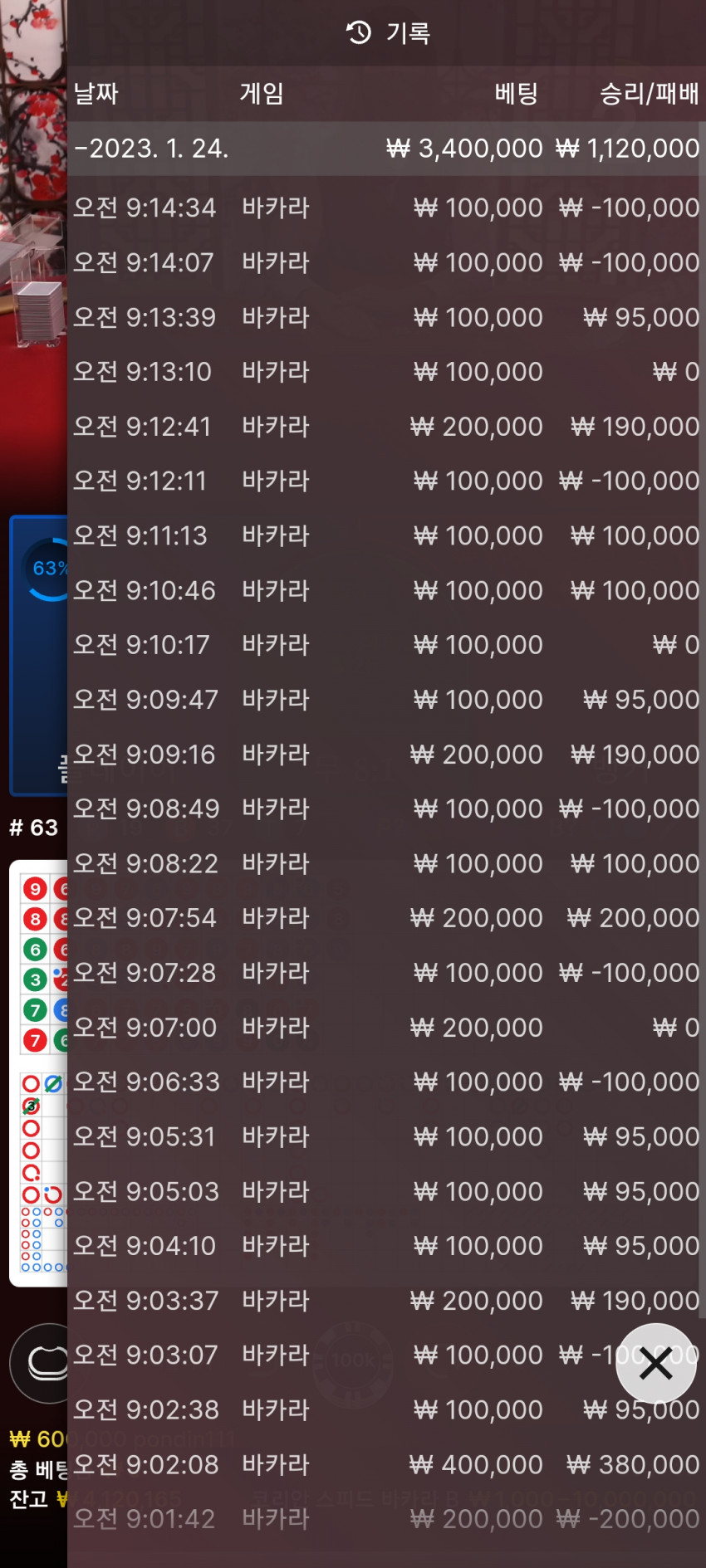This screenshot has height=1568, width=706.
Task: Select the 9:05:31 baccarat history row
Action: click(x=385, y=1136)
